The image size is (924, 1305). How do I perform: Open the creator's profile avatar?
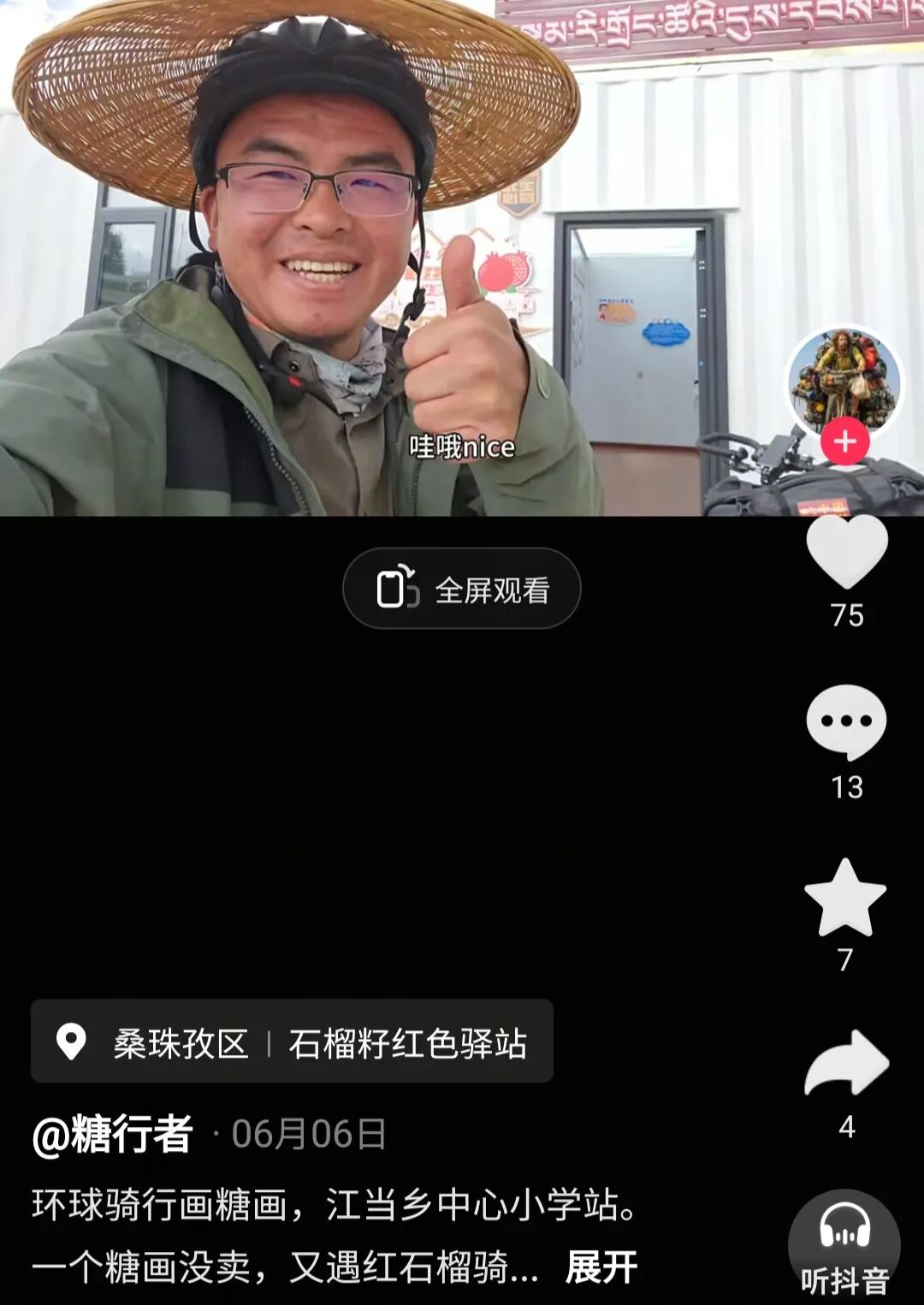[x=844, y=381]
